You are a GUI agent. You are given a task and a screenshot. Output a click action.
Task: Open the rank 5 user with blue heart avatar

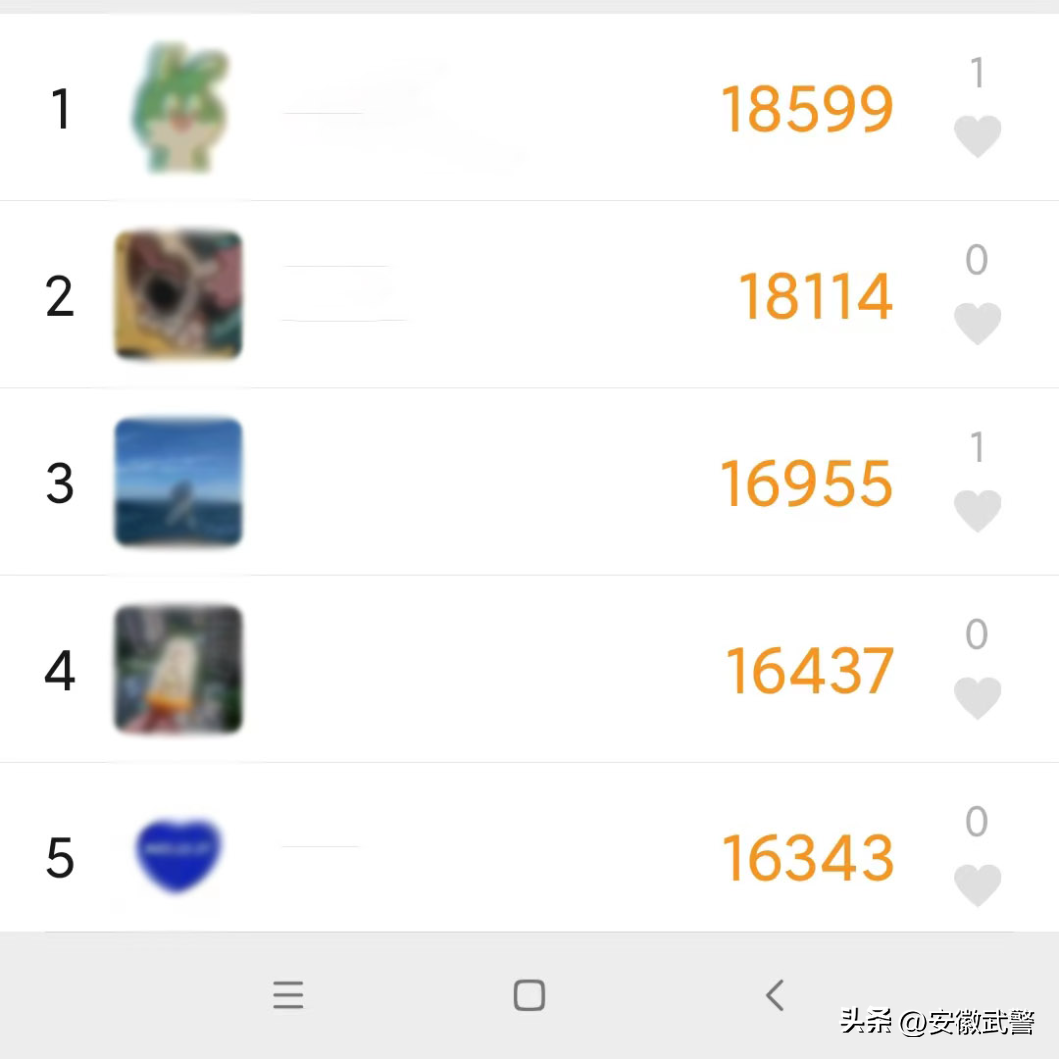[179, 856]
